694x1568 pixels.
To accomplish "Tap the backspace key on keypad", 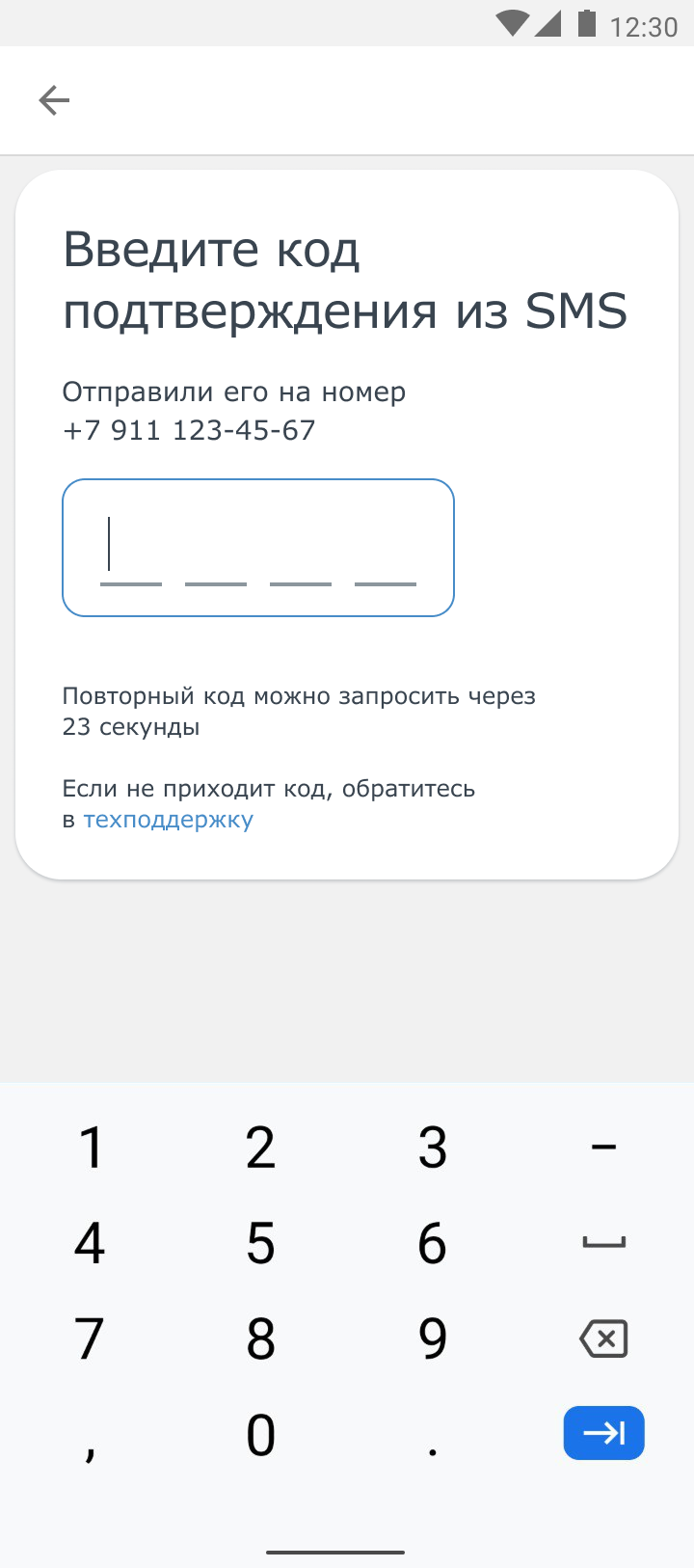I will pos(603,1338).
